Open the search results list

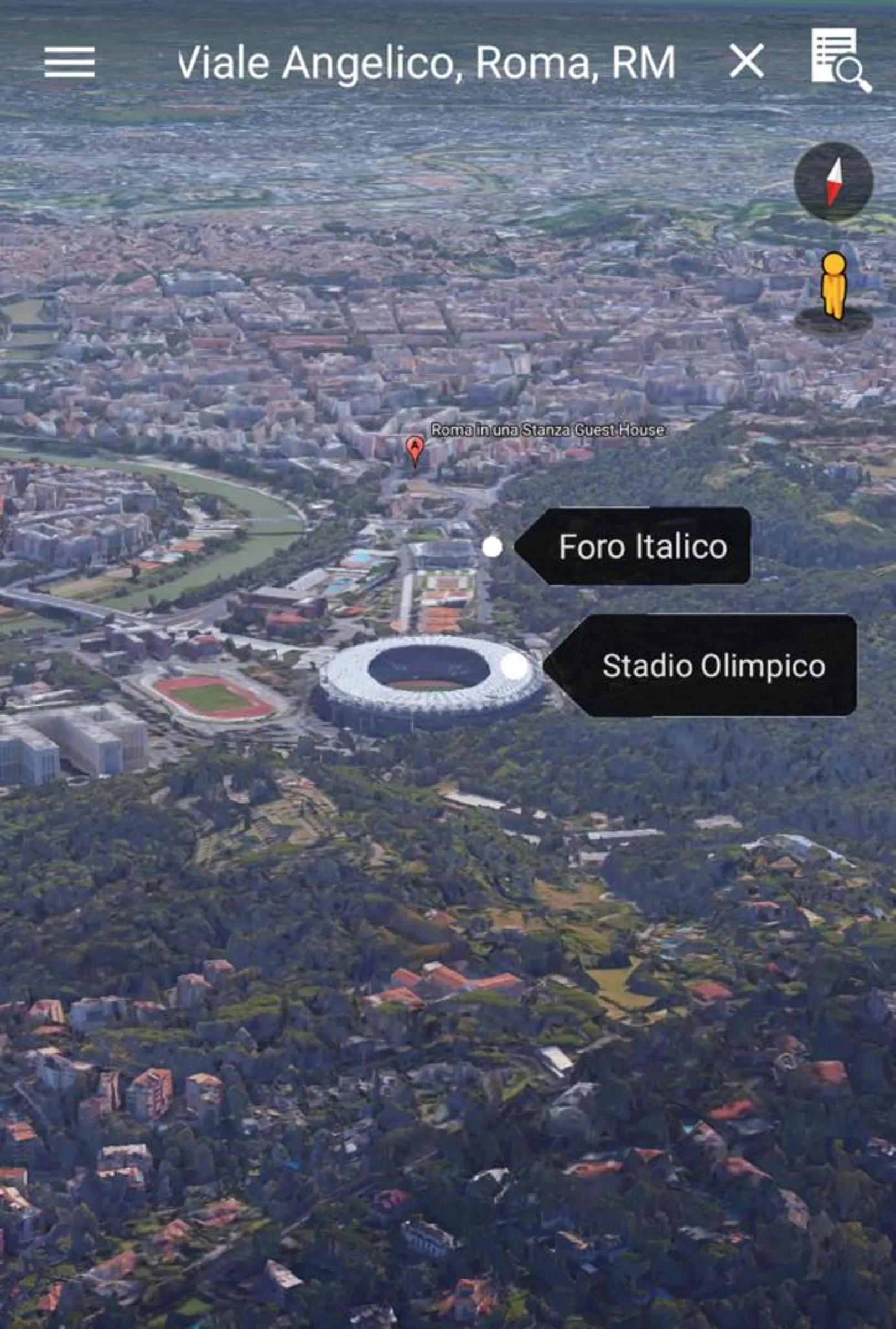pos(840,60)
